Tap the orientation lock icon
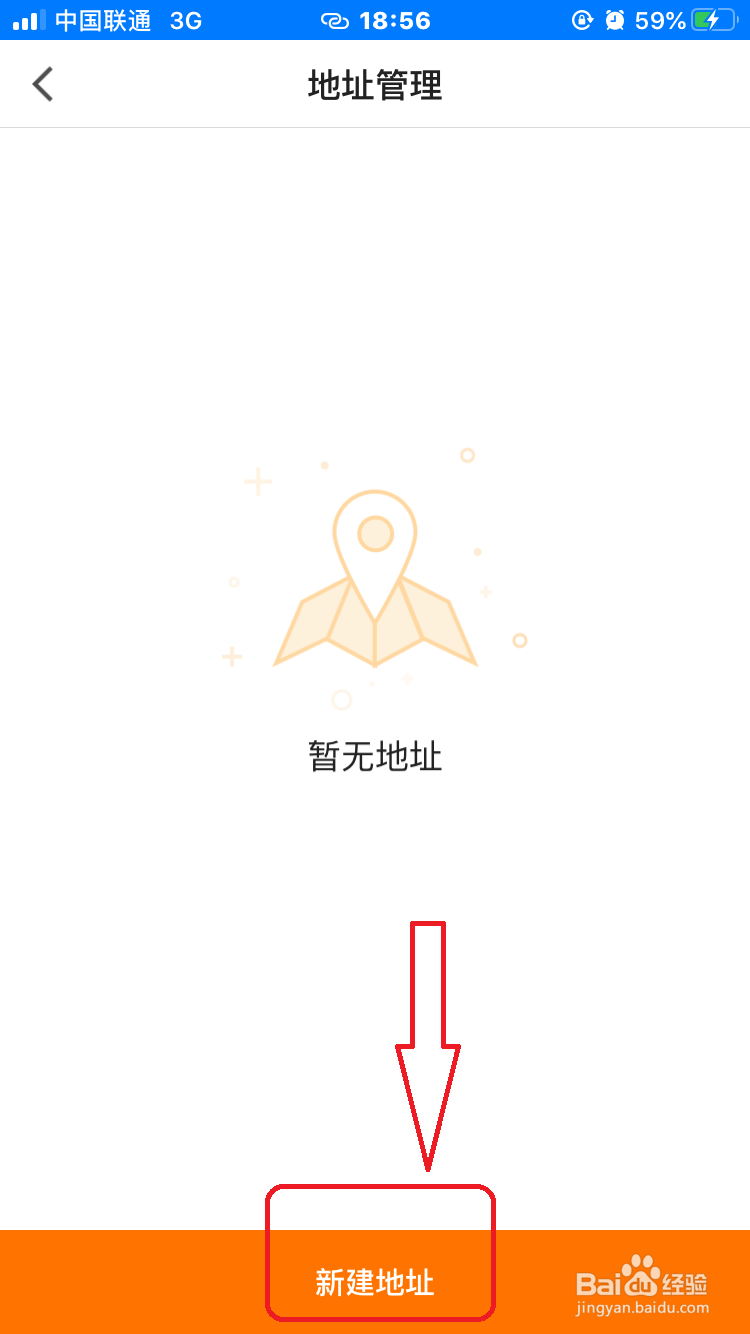Screen dimensions: 750x1334 [x=581, y=19]
